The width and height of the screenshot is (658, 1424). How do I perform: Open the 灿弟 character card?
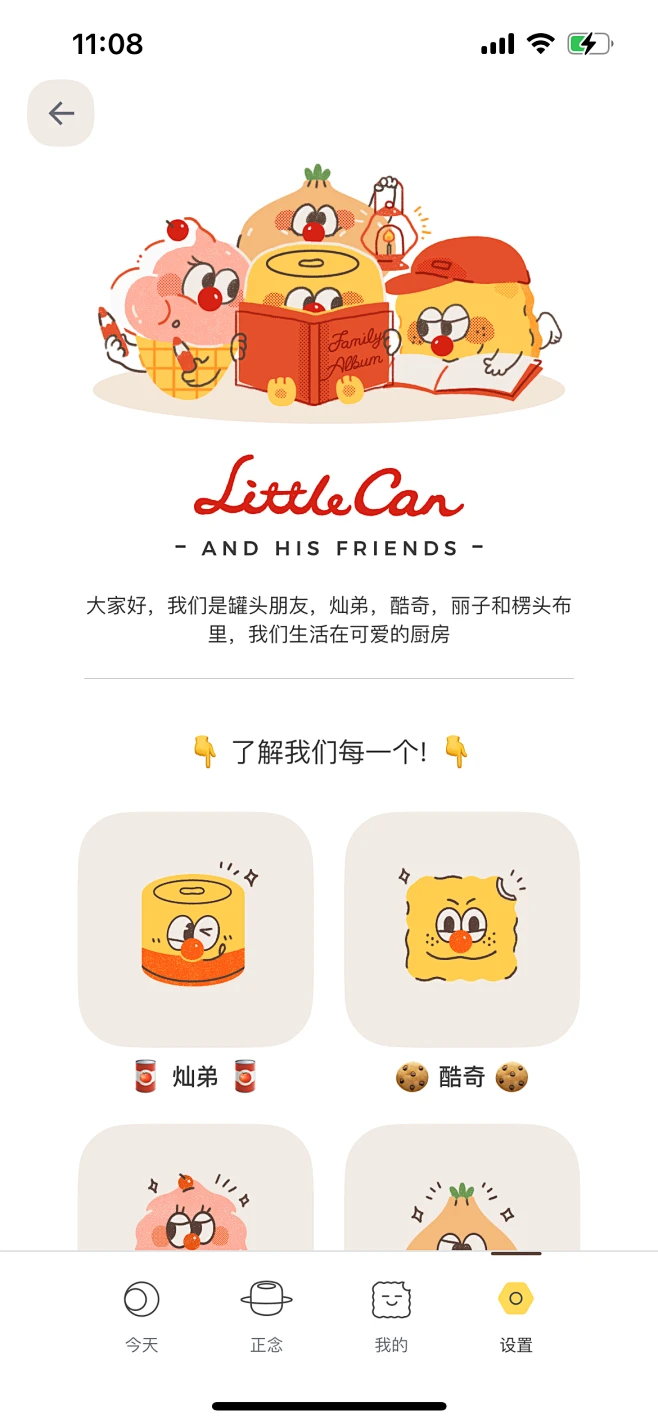(x=195, y=929)
